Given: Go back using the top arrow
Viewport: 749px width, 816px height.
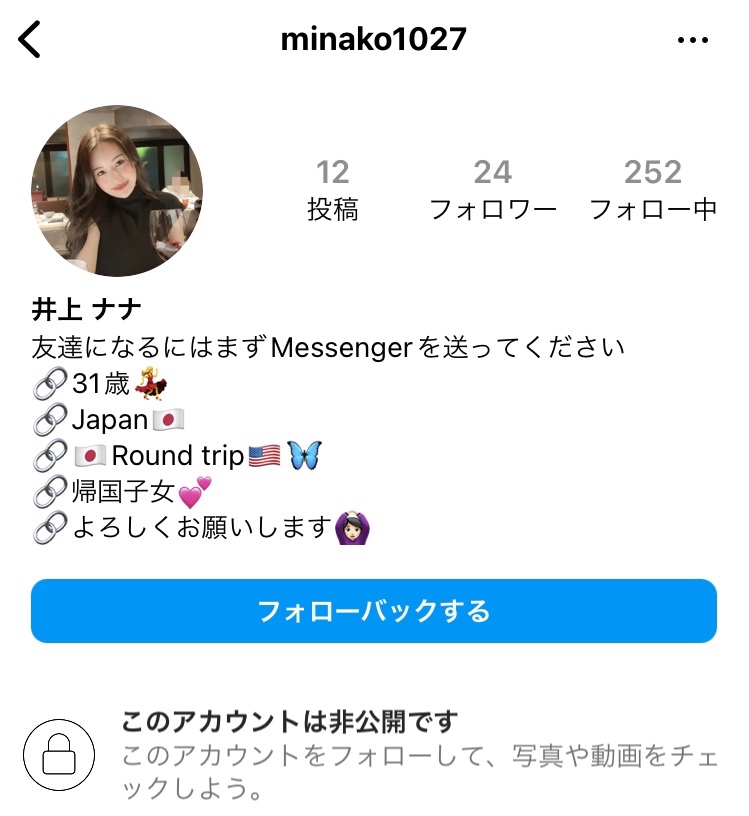Looking at the screenshot, I should click(x=31, y=40).
